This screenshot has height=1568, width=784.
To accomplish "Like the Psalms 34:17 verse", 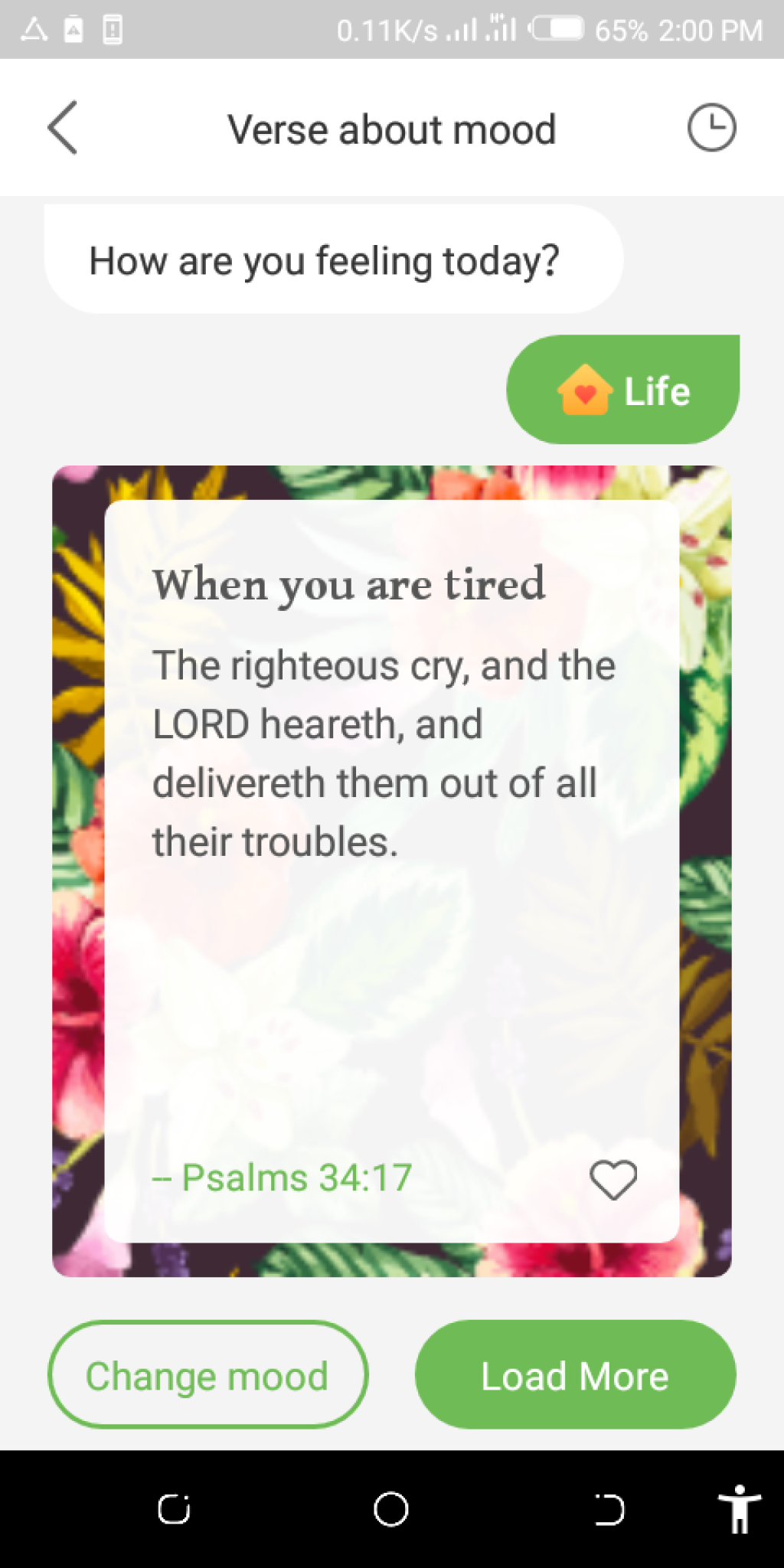I will 612,1179.
